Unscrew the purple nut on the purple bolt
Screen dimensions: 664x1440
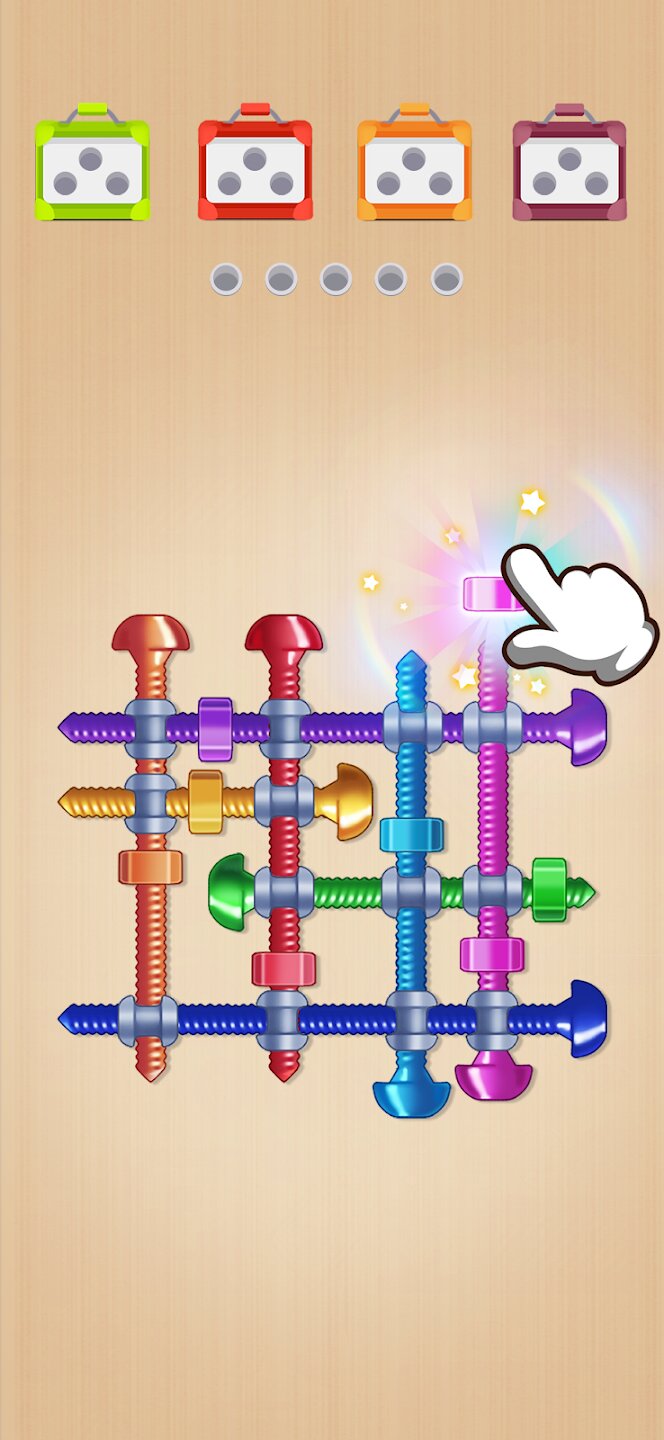point(215,729)
